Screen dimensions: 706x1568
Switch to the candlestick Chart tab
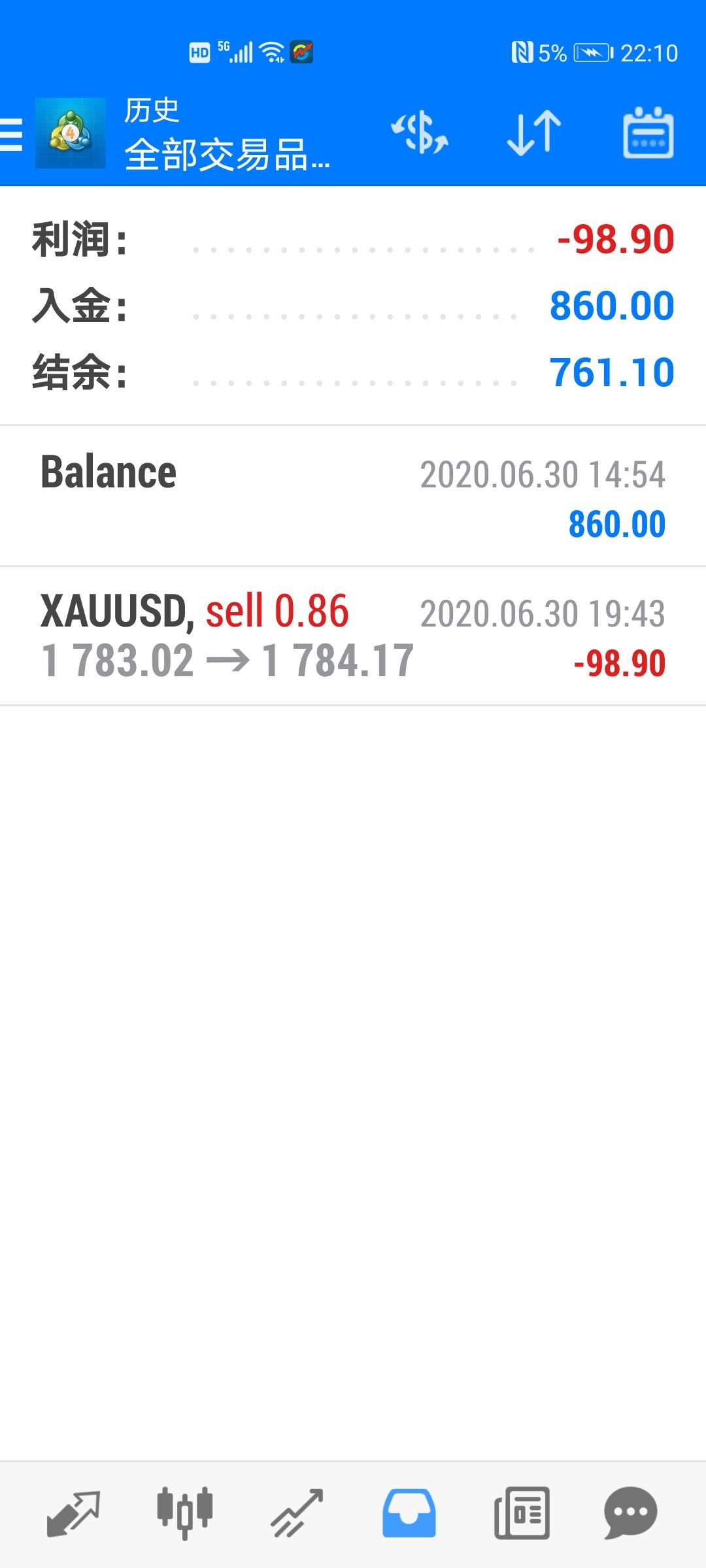185,1513
